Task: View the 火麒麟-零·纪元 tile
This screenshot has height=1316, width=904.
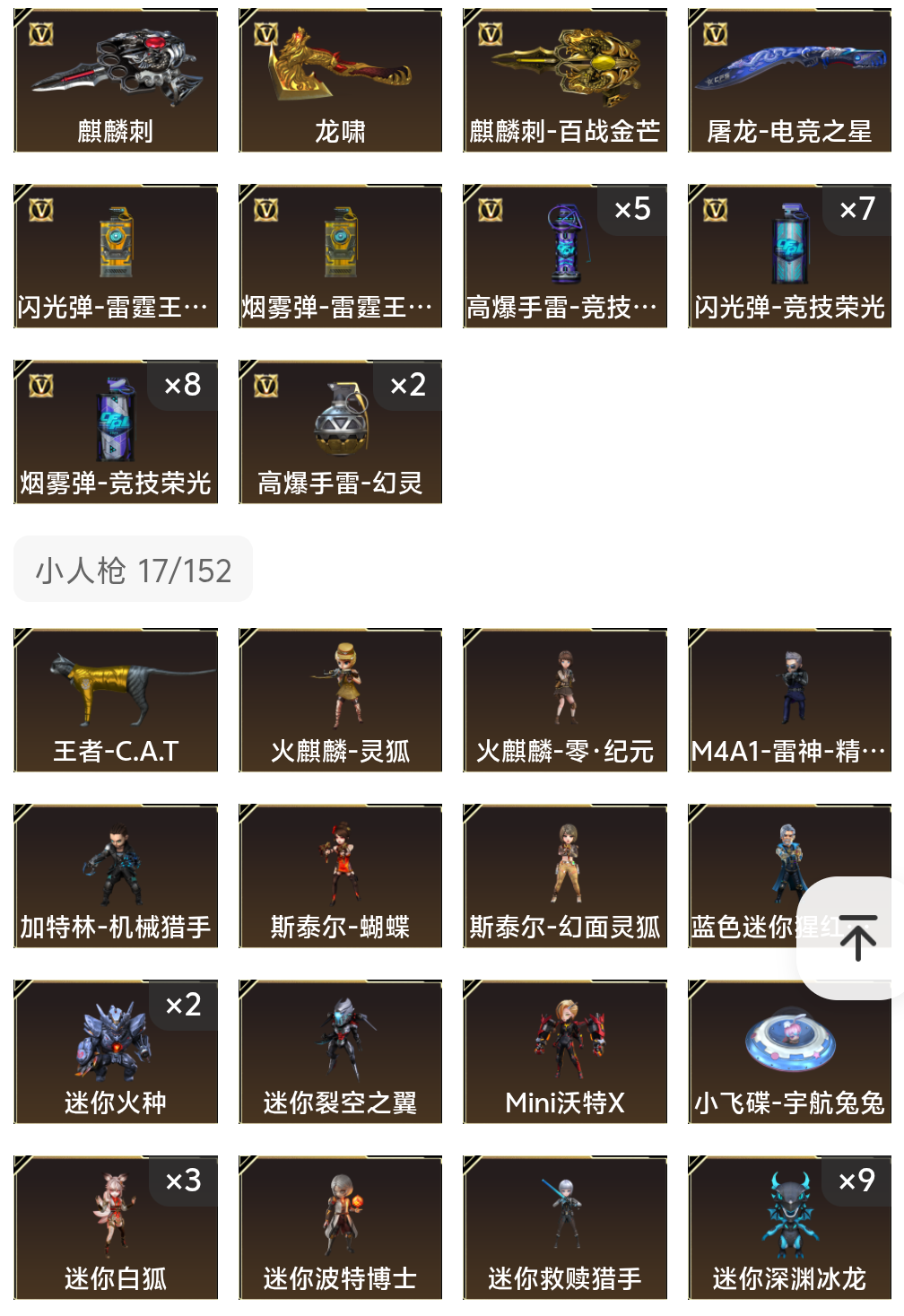Action: pyautogui.click(x=565, y=701)
